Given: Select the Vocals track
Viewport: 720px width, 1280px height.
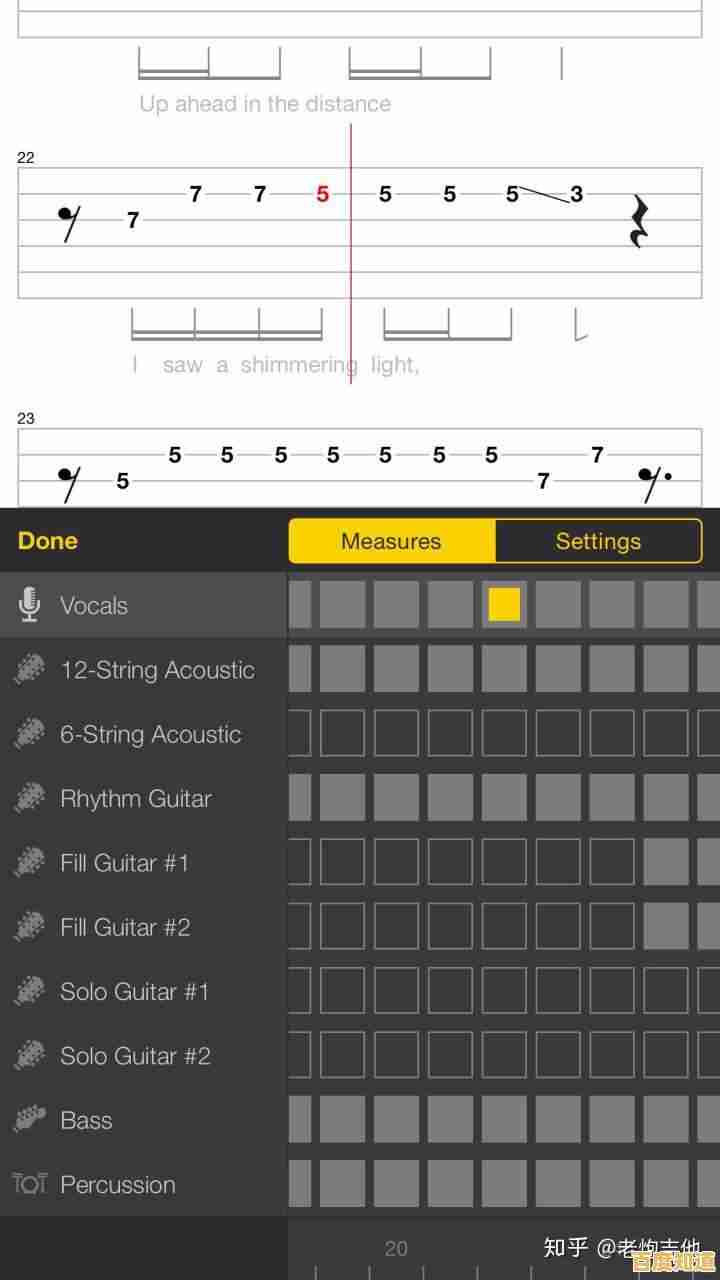Looking at the screenshot, I should [x=94, y=605].
